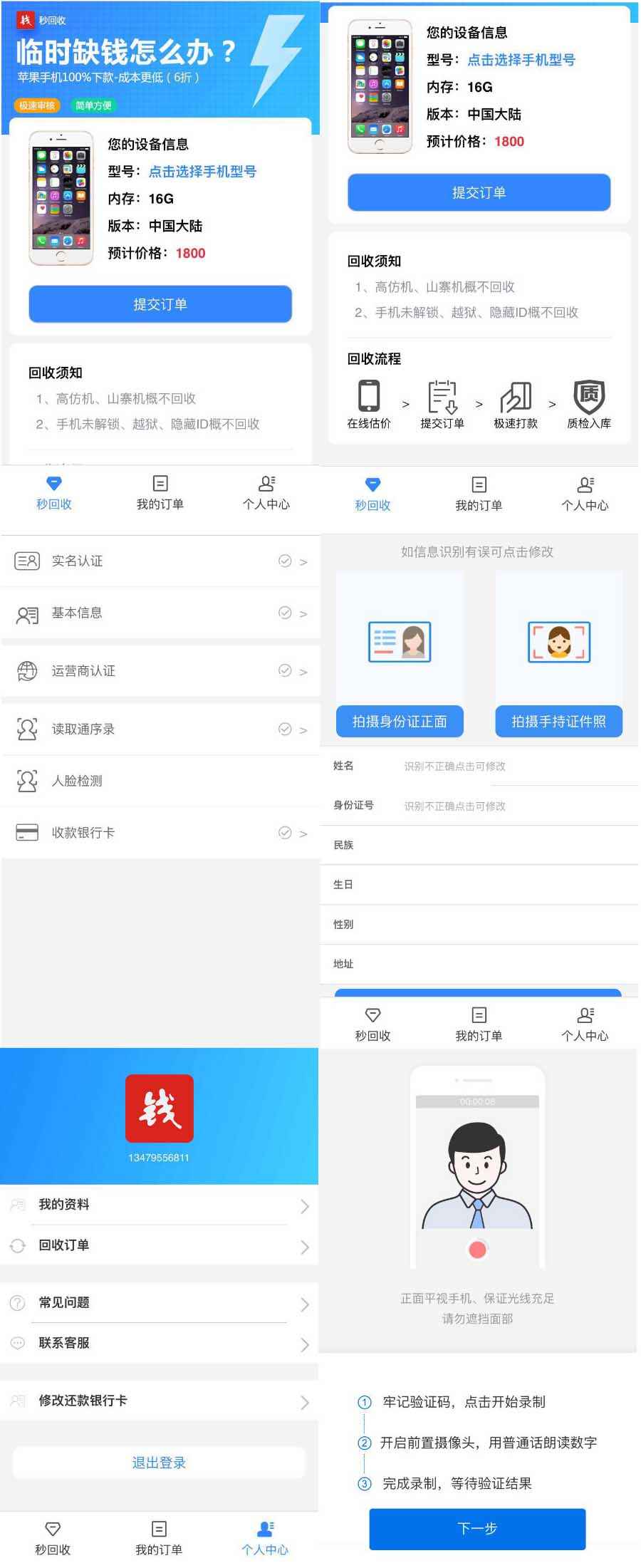Click the 收款银行卡 bank card icon
Image resolution: width=641 pixels, height=1568 pixels.
pos(26,831)
